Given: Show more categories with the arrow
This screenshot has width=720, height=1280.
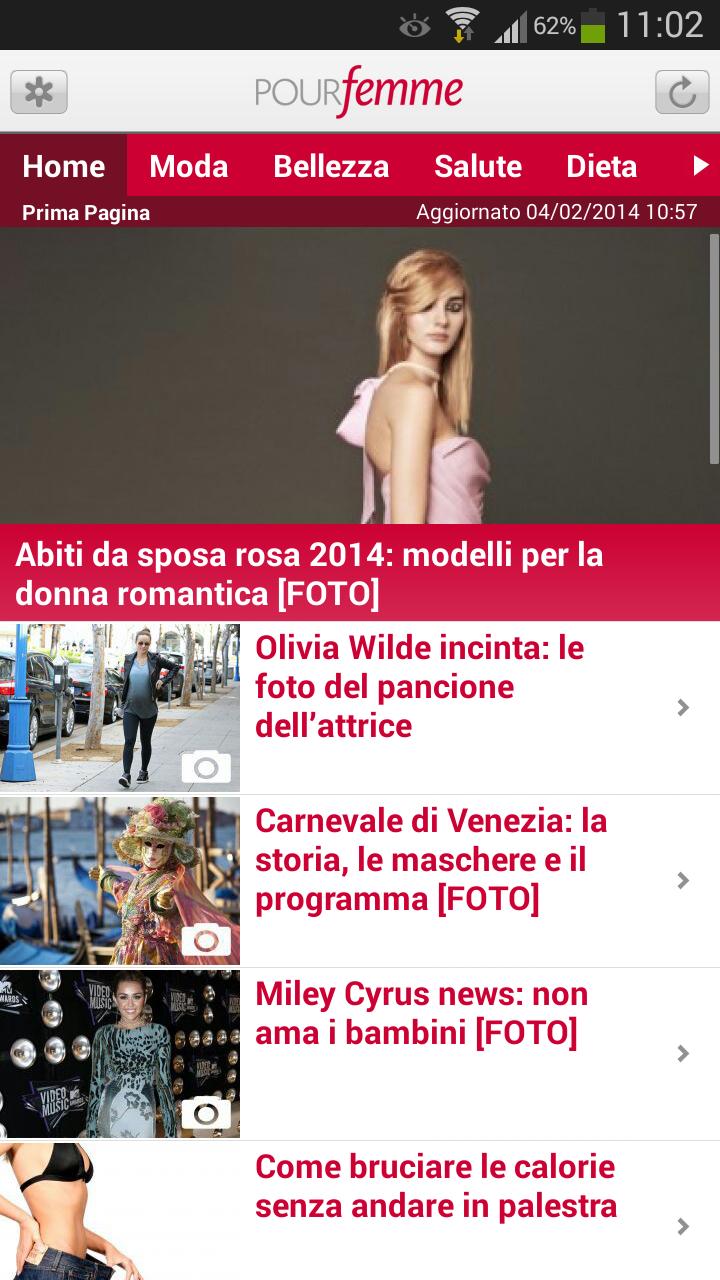Looking at the screenshot, I should 701,166.
